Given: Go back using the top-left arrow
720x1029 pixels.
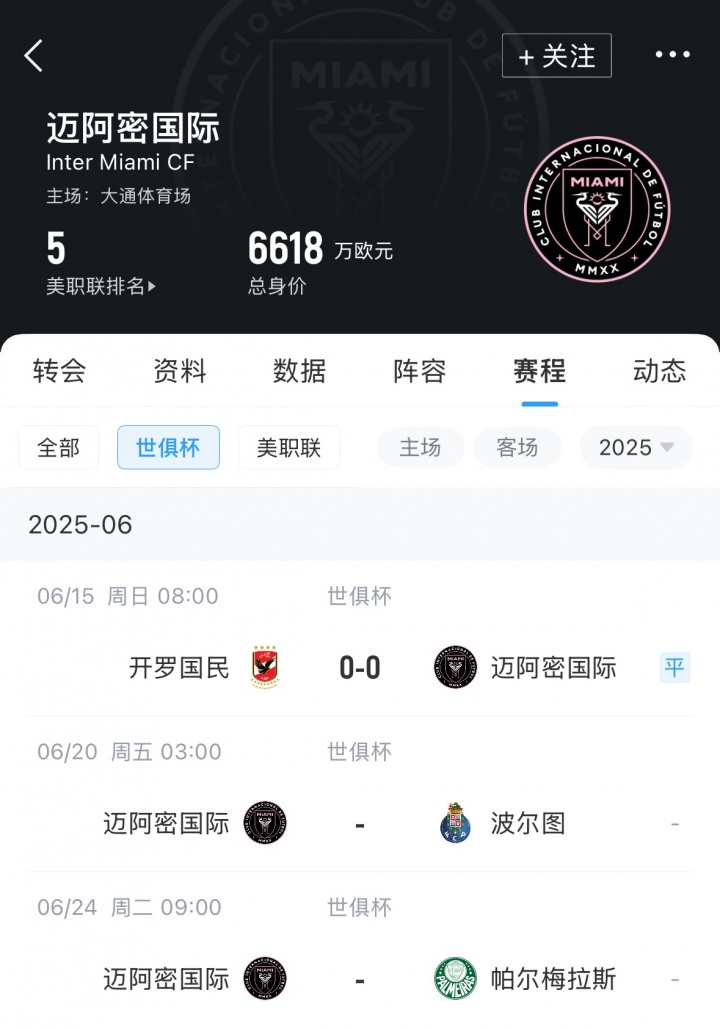Looking at the screenshot, I should coord(34,55).
